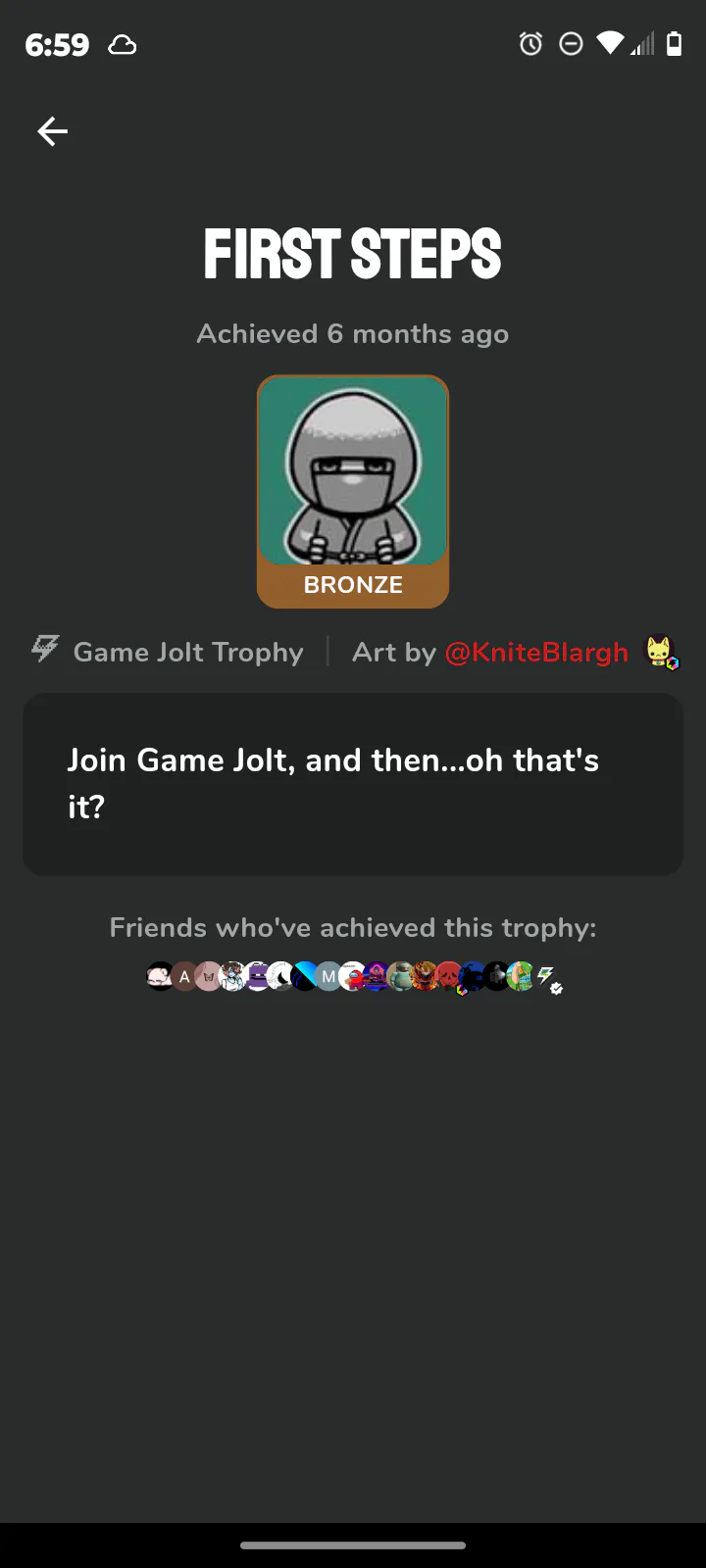Open @KniteBlargh's profile link
This screenshot has width=706, height=1568.
pyautogui.click(x=536, y=653)
